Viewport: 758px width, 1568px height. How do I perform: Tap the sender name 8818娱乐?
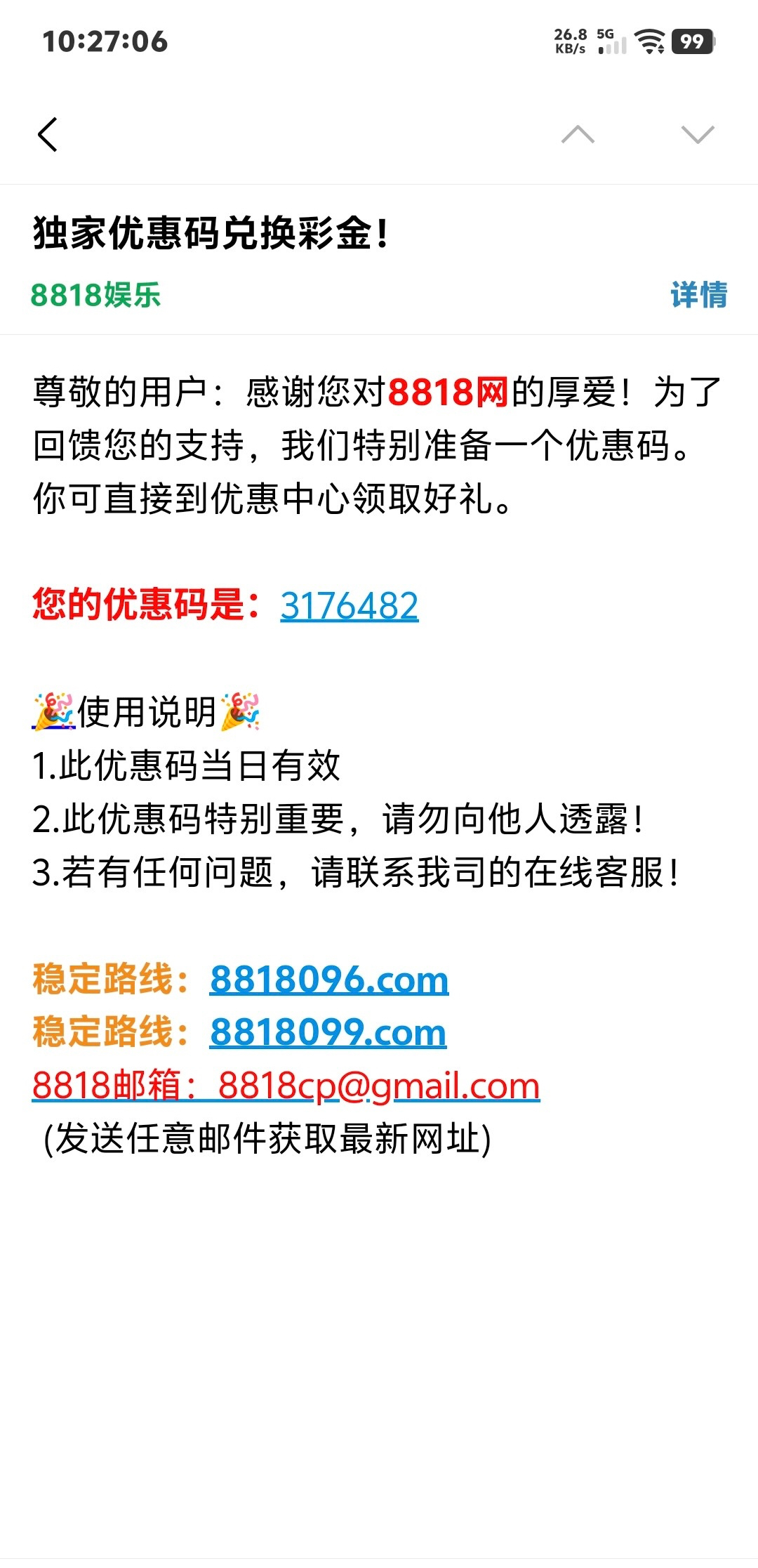95,295
